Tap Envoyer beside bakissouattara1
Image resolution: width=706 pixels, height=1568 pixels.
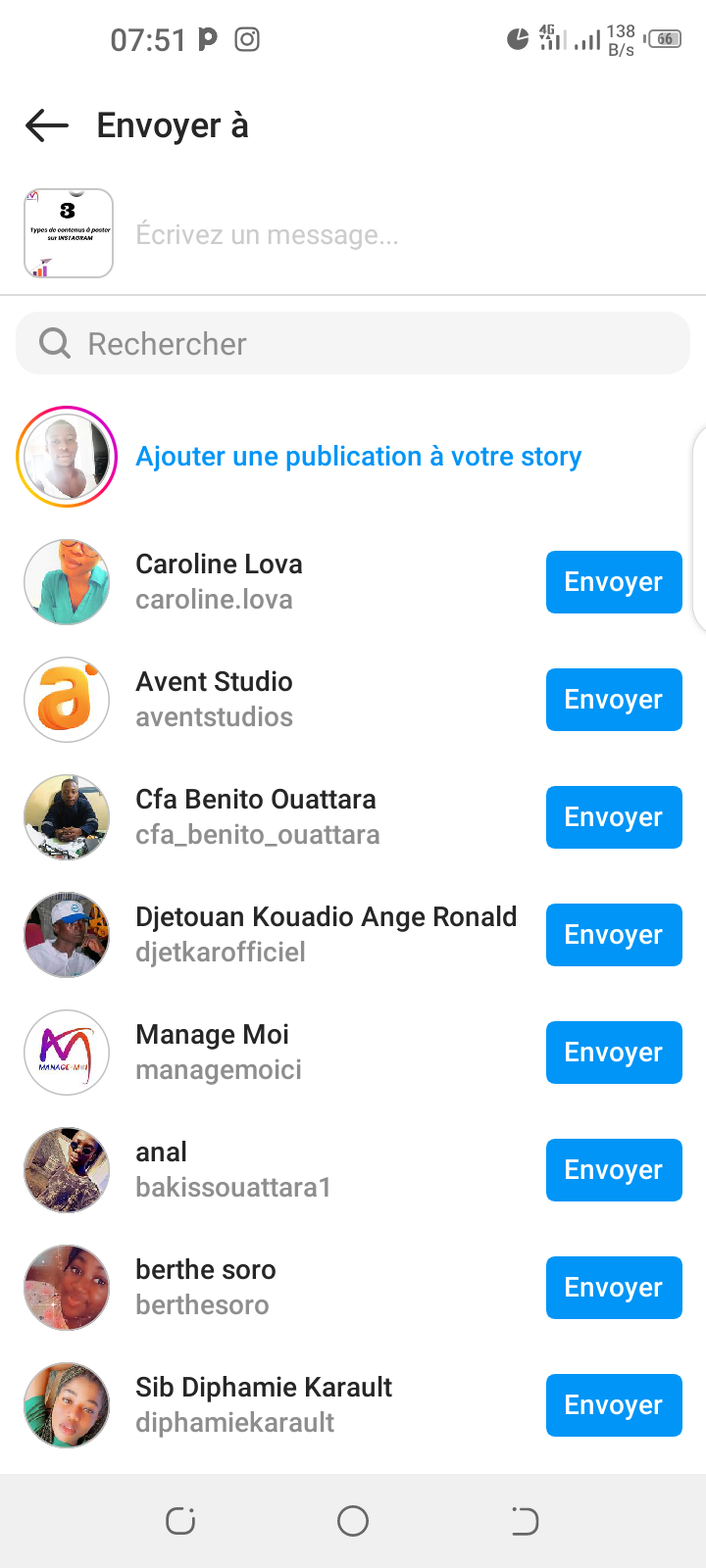pyautogui.click(x=613, y=1170)
